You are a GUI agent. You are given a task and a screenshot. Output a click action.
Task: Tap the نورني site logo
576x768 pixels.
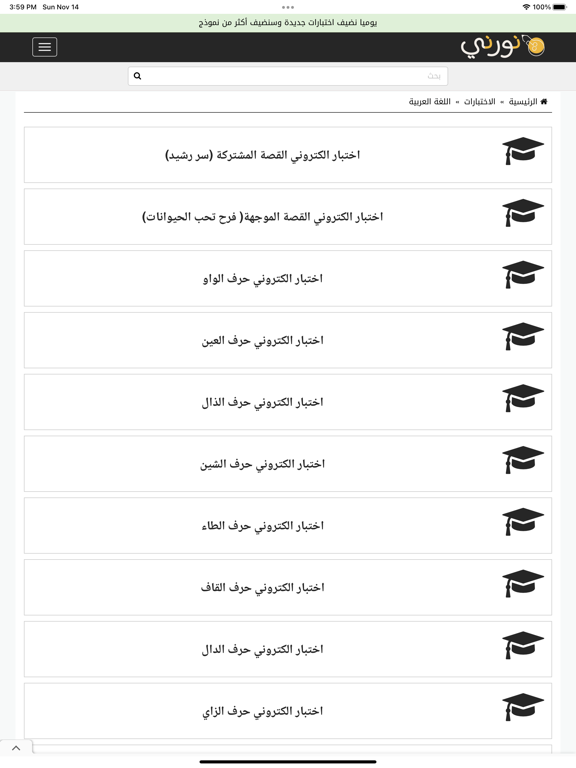[502, 47]
